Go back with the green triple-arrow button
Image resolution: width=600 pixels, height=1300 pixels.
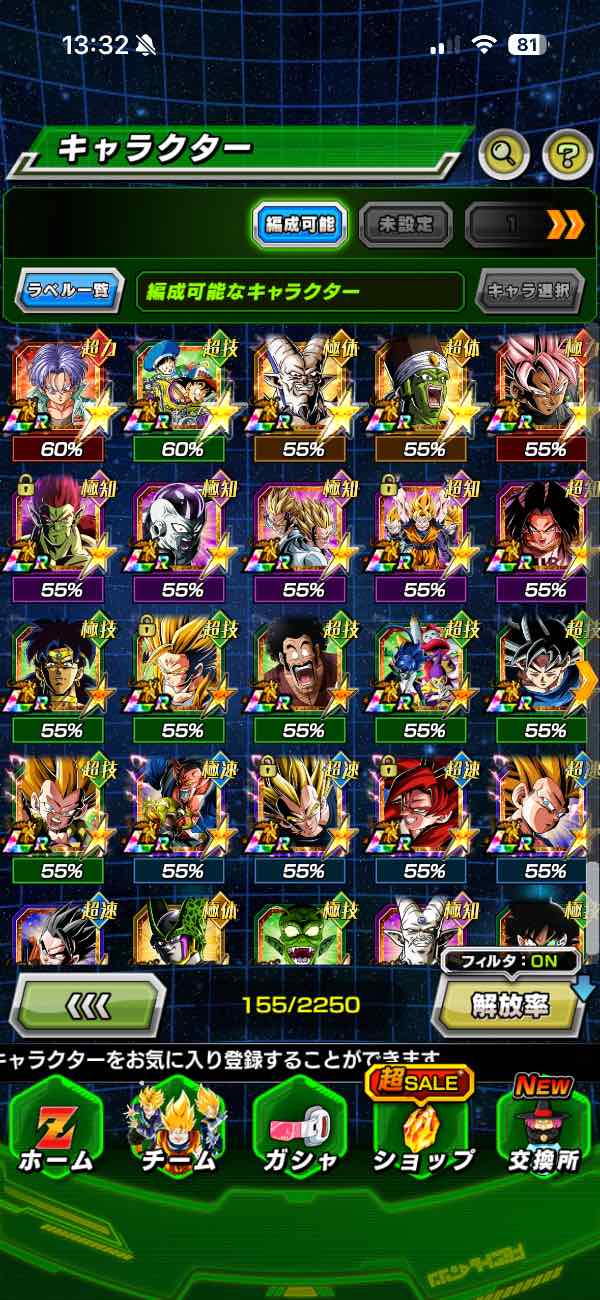(87, 1004)
